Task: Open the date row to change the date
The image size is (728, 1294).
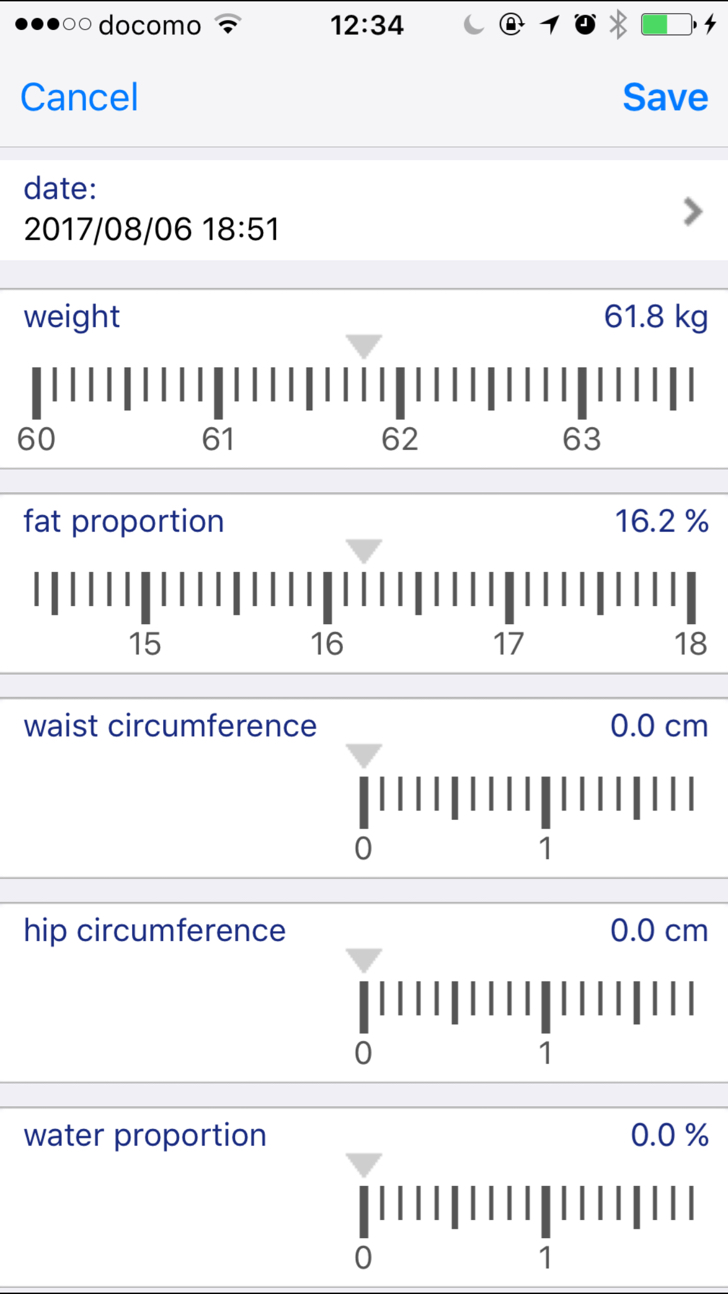Action: (x=364, y=211)
